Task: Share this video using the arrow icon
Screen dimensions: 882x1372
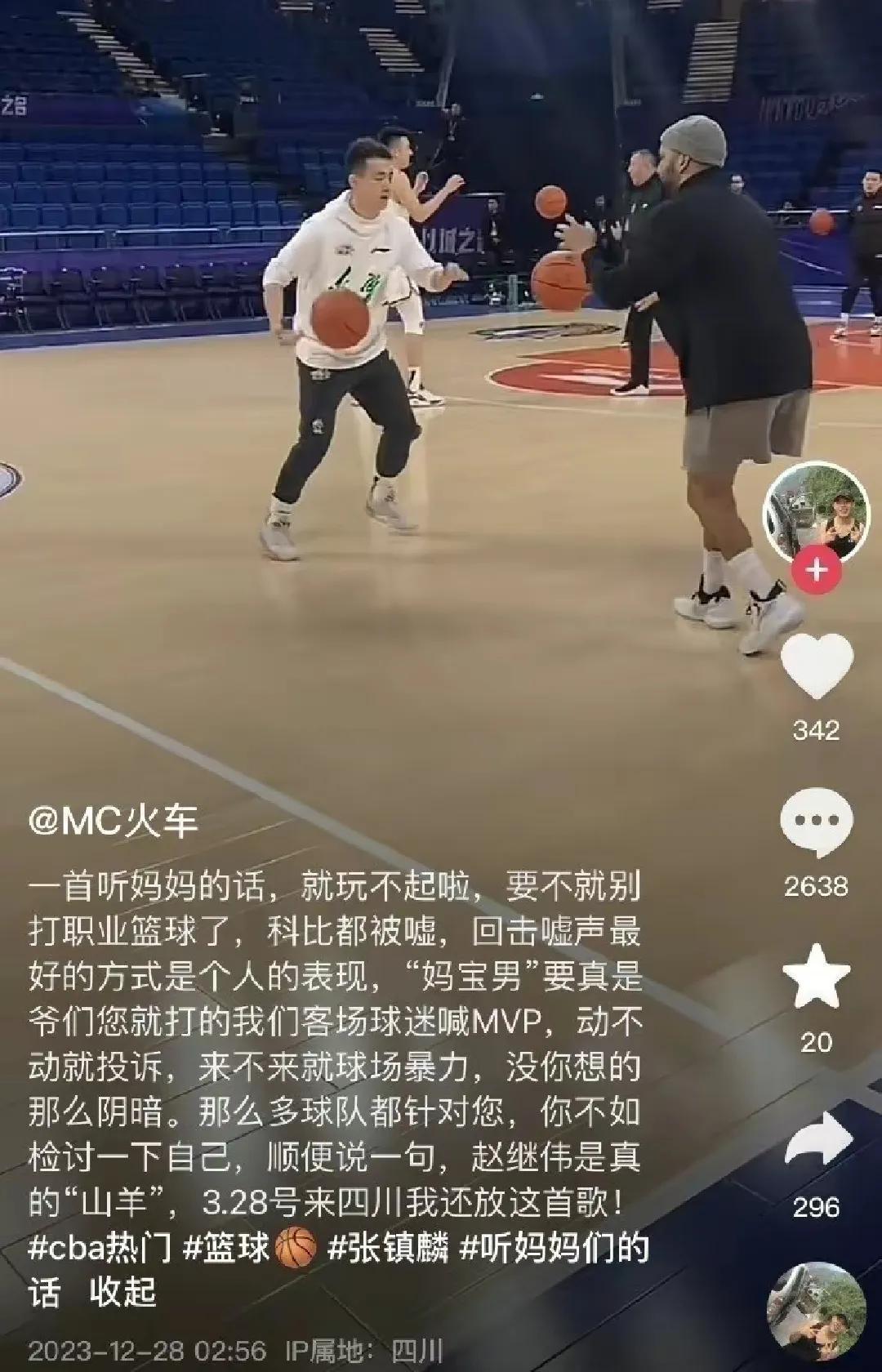Action: click(x=816, y=1140)
